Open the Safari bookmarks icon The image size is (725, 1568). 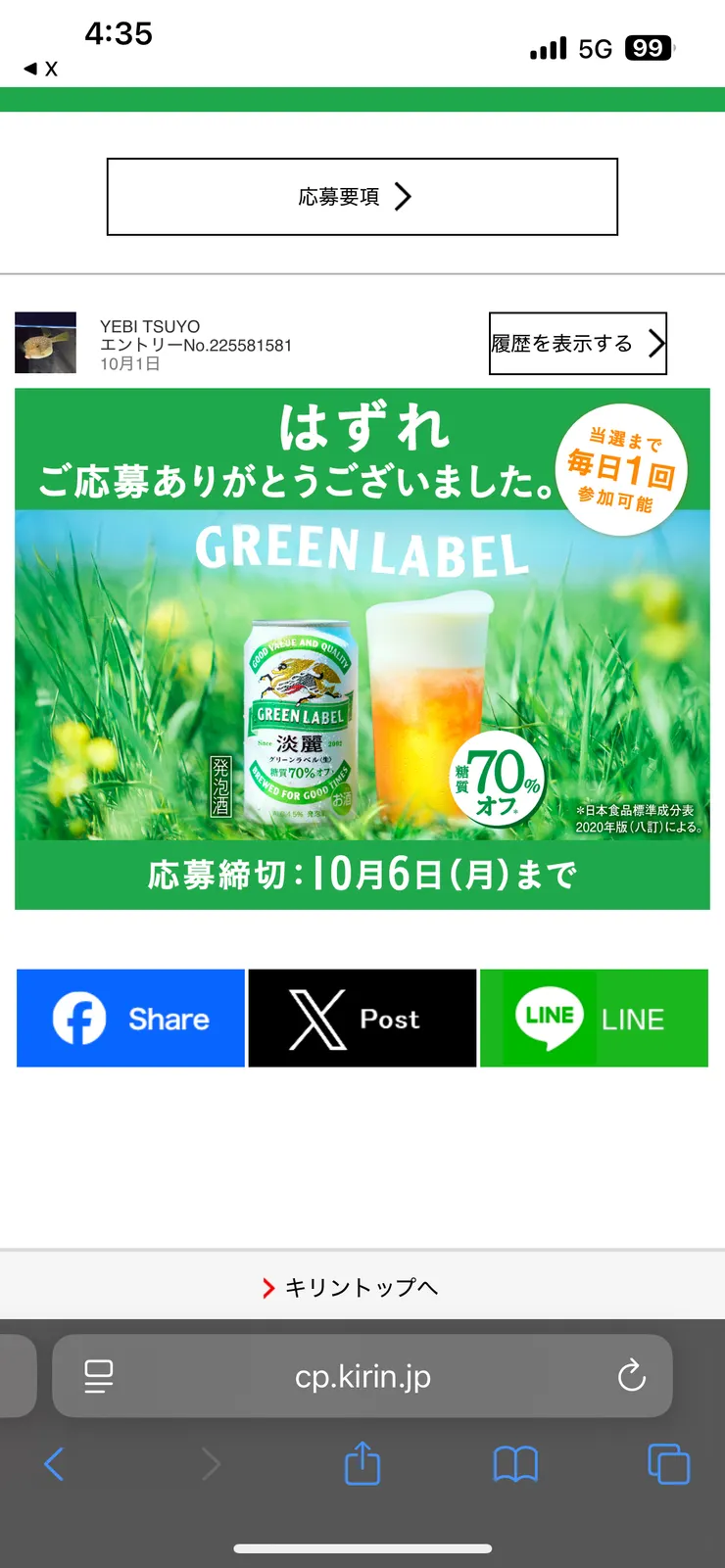[515, 1464]
